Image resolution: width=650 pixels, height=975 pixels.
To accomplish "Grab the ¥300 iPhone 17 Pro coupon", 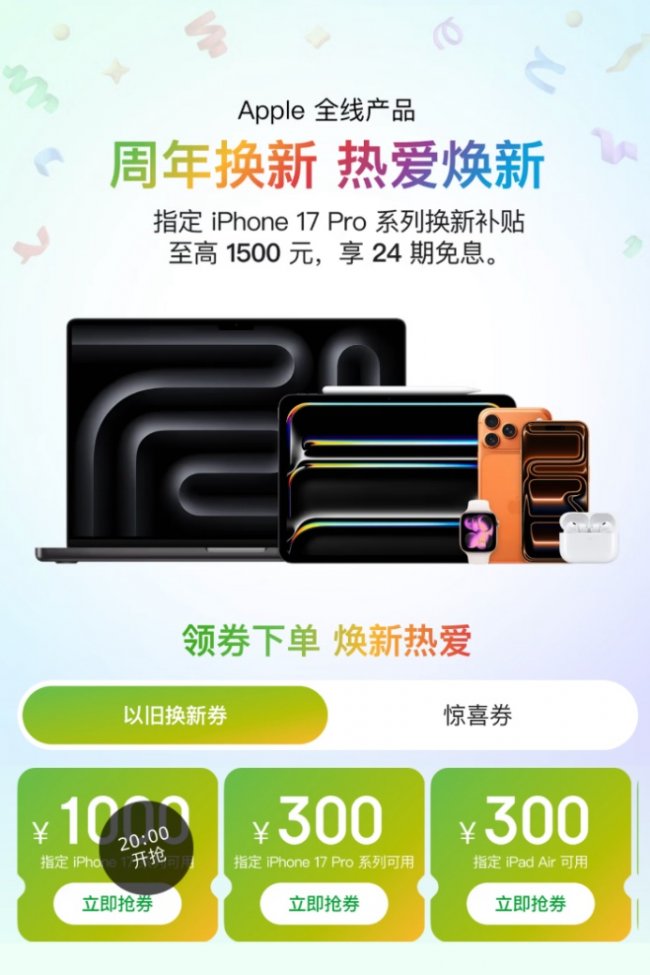I will tap(324, 904).
